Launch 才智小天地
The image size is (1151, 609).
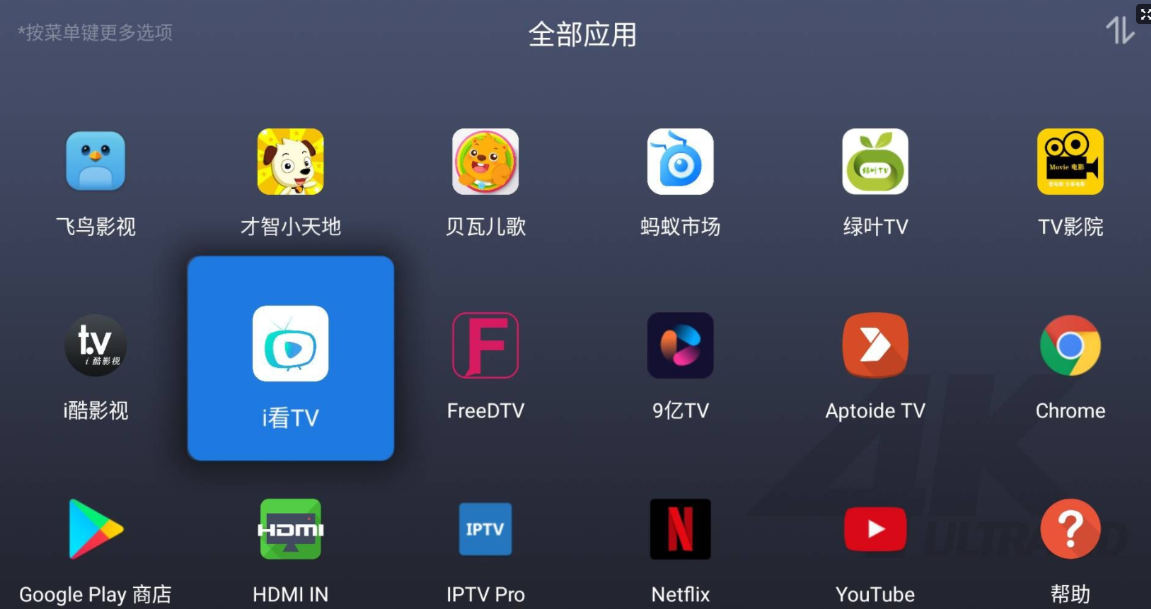[290, 162]
